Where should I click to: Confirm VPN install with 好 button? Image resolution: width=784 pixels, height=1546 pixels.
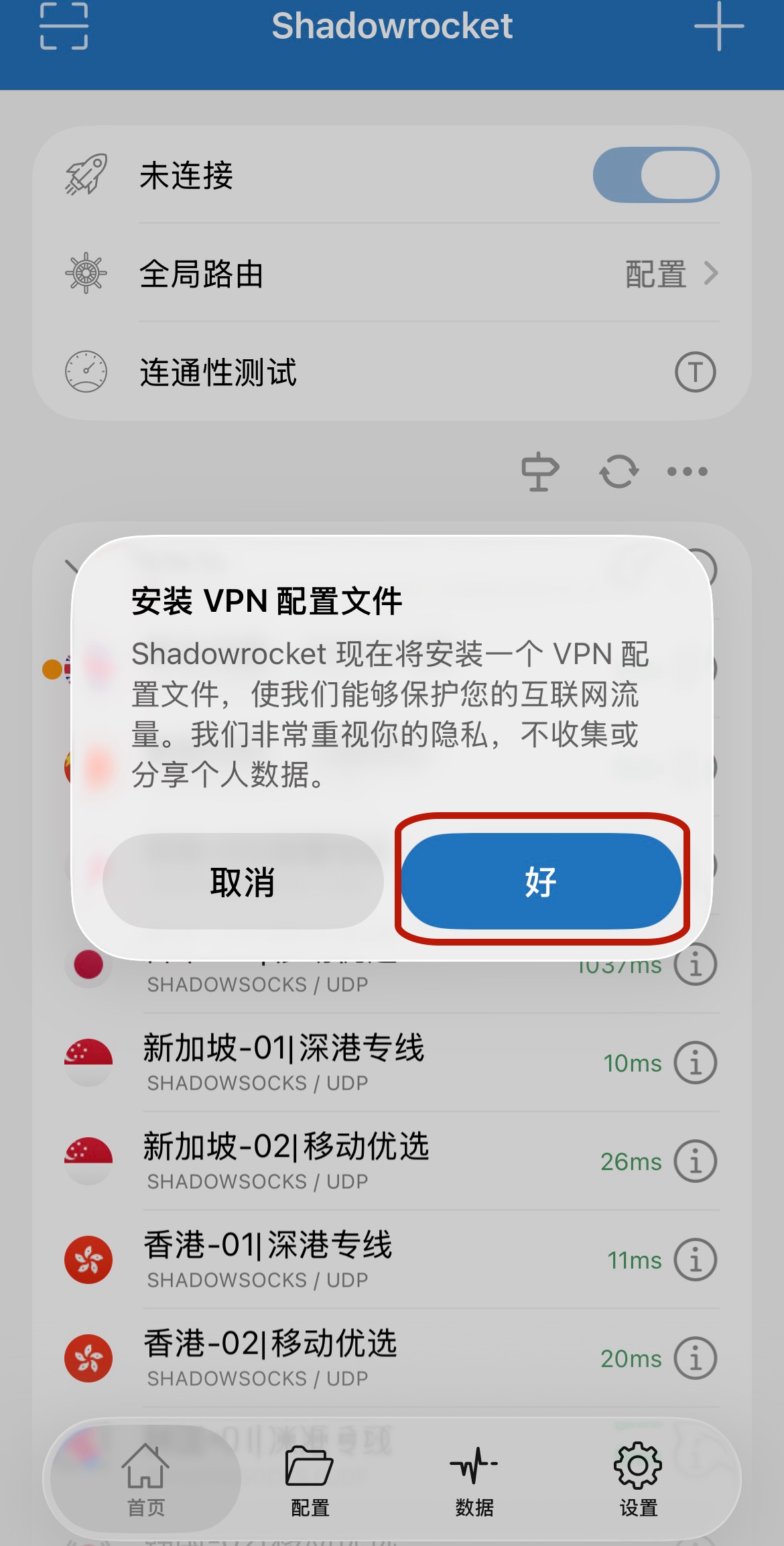[x=541, y=881]
